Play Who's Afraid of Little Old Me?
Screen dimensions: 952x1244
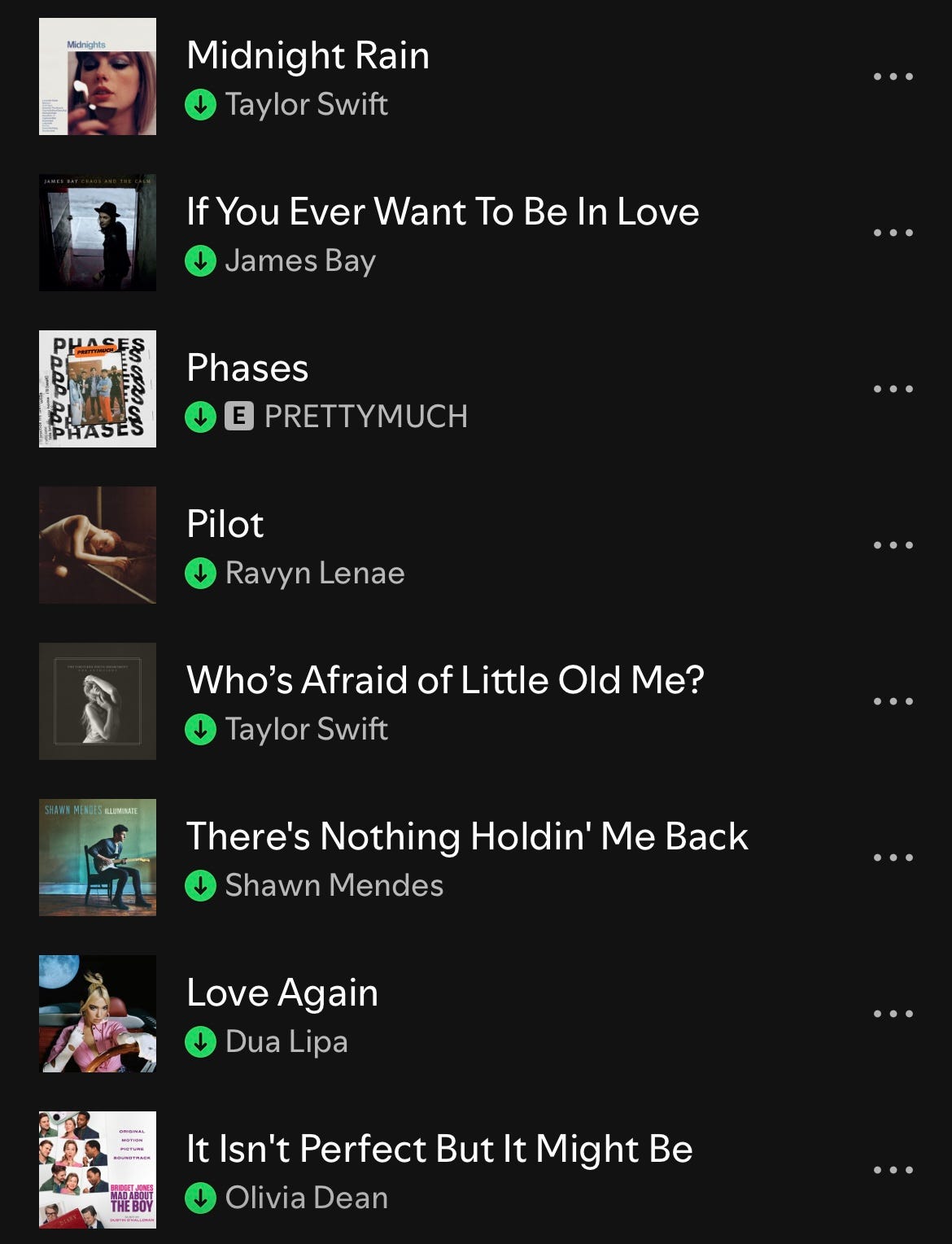444,681
